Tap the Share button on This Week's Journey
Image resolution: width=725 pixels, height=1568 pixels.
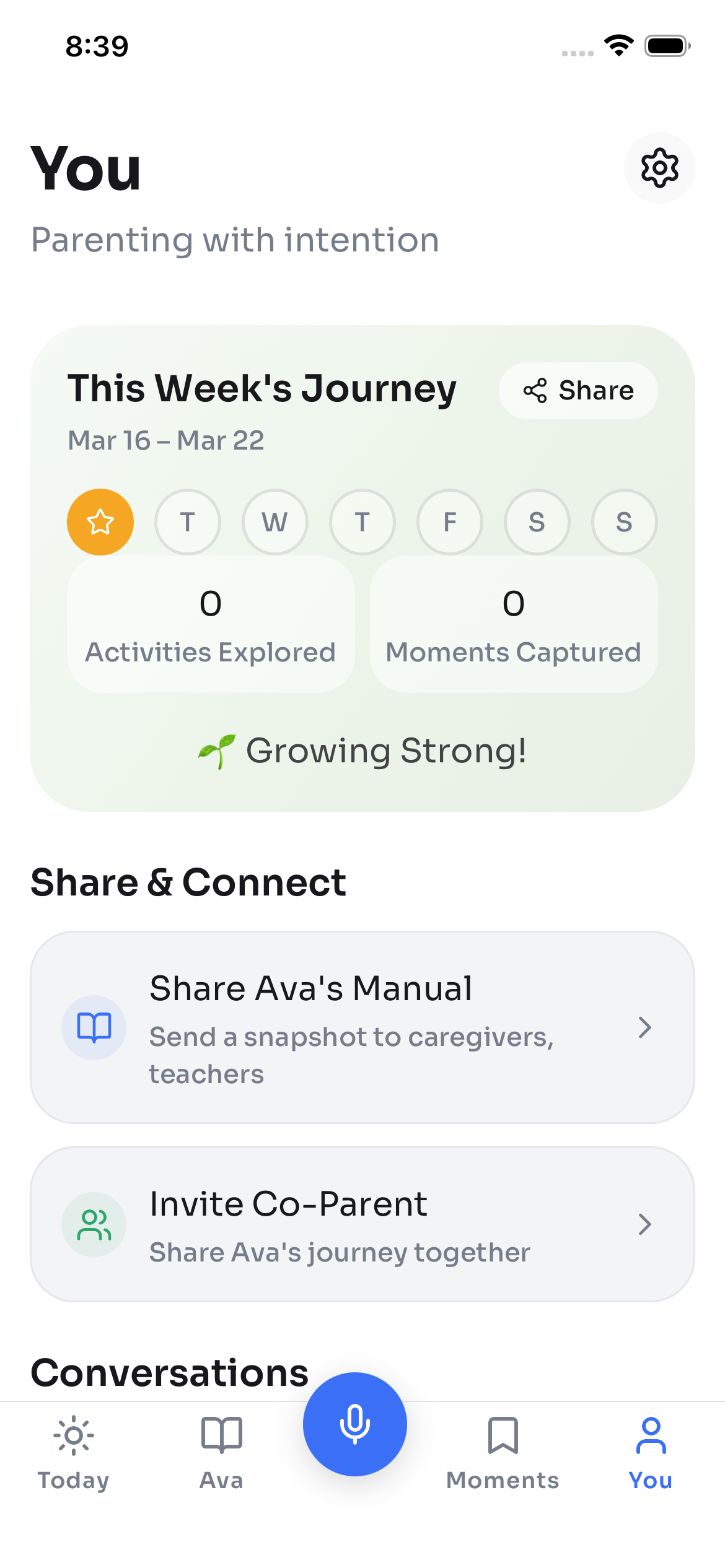tap(578, 390)
